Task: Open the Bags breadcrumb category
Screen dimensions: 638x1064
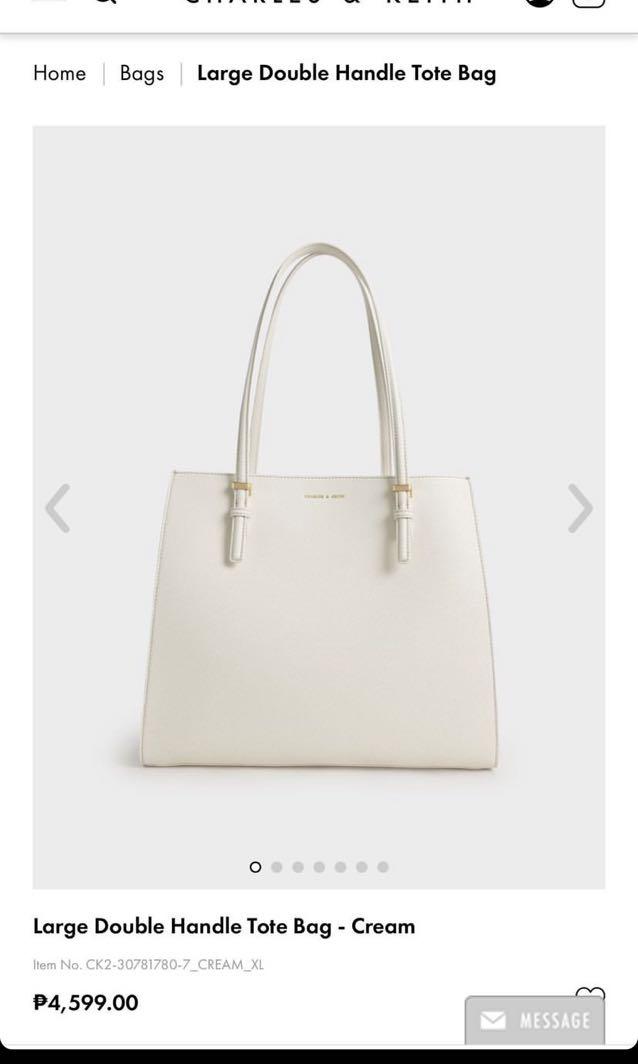Action: coord(141,73)
